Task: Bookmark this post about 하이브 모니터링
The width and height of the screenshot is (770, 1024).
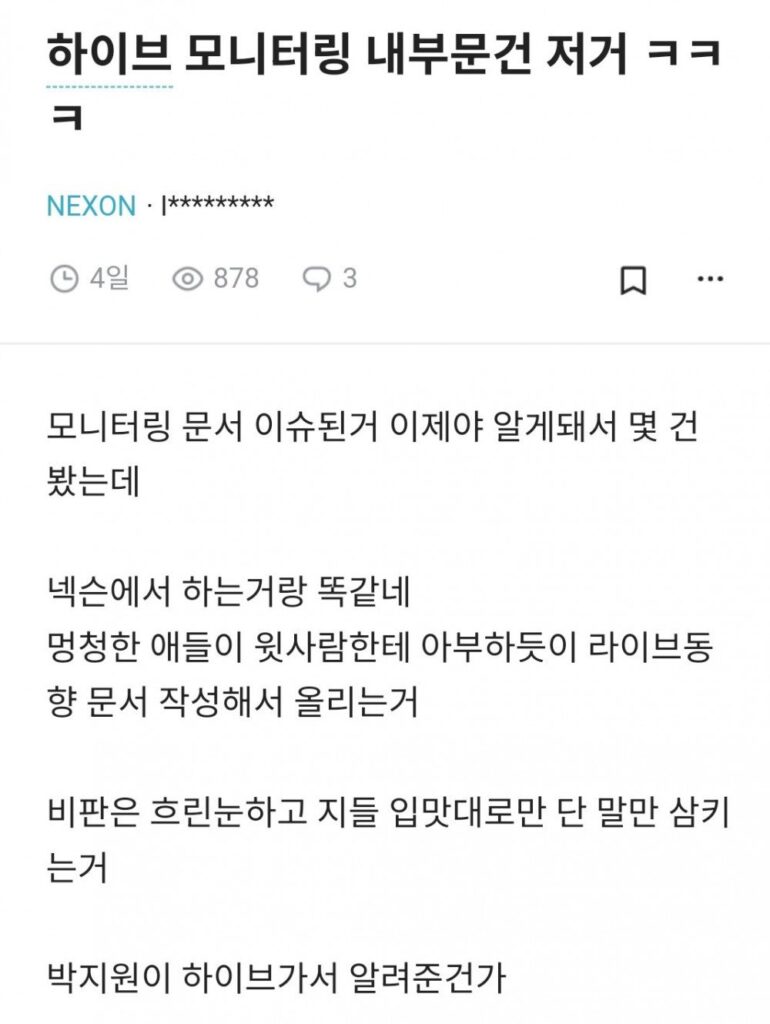Action: tap(633, 280)
